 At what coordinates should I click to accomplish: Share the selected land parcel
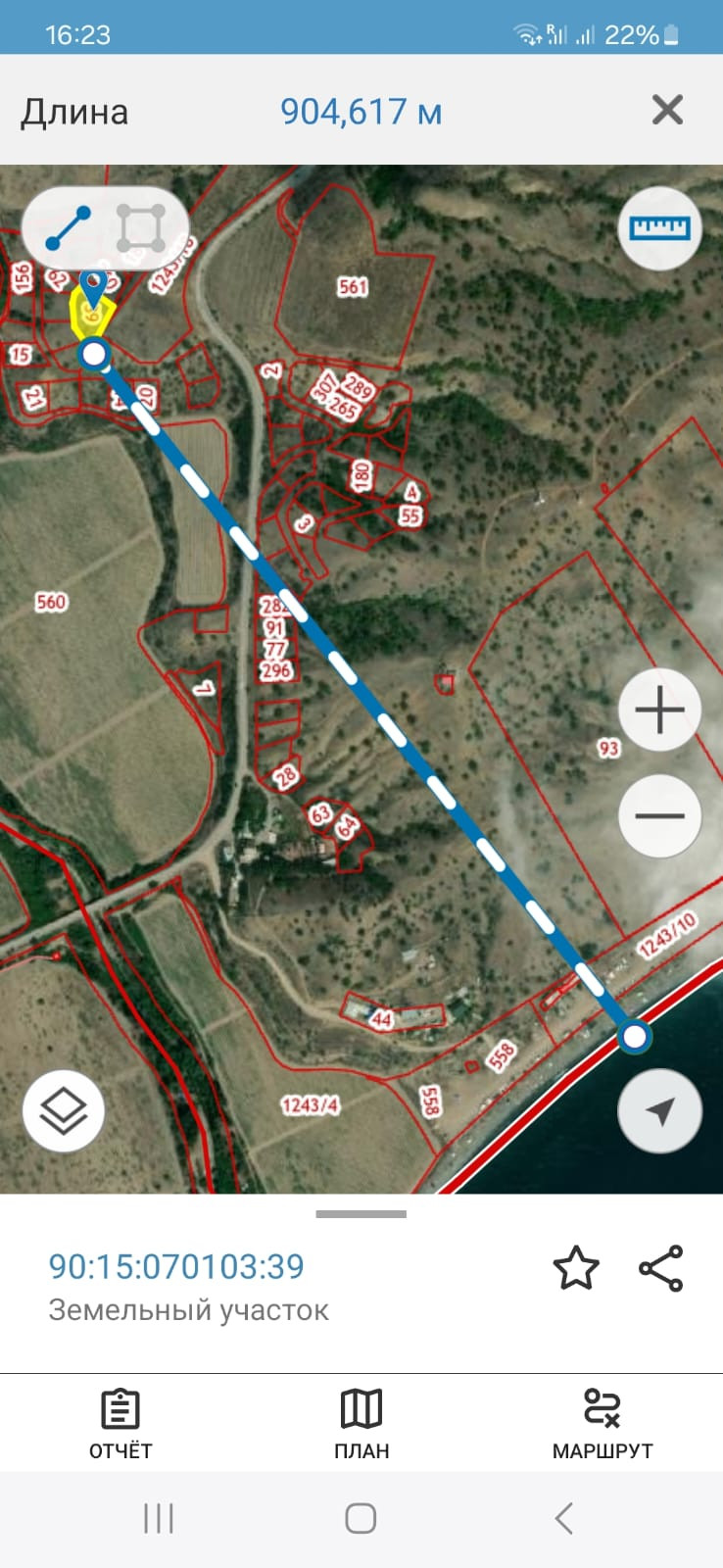(x=661, y=1268)
